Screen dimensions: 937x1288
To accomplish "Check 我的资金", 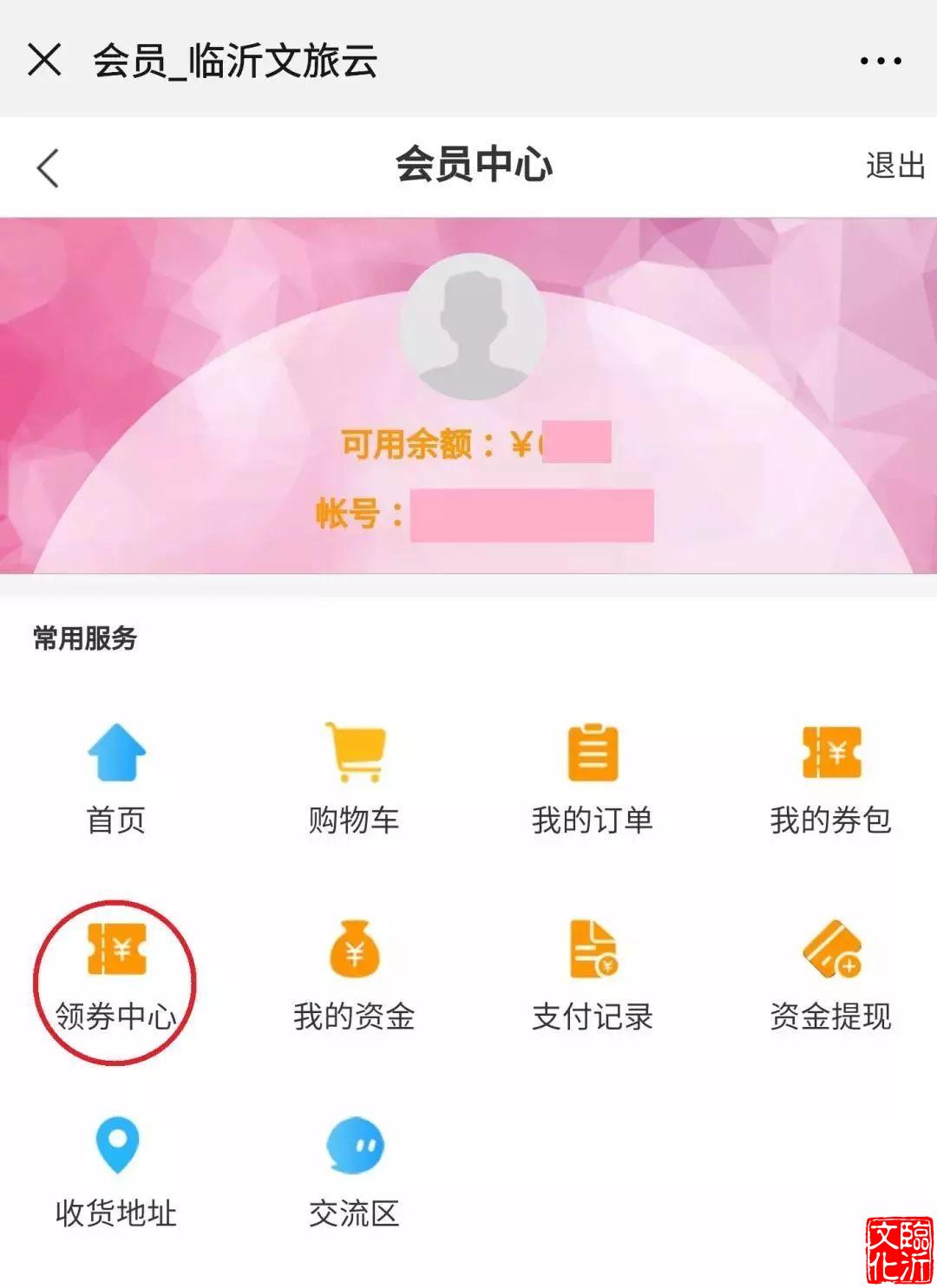I will (x=354, y=974).
